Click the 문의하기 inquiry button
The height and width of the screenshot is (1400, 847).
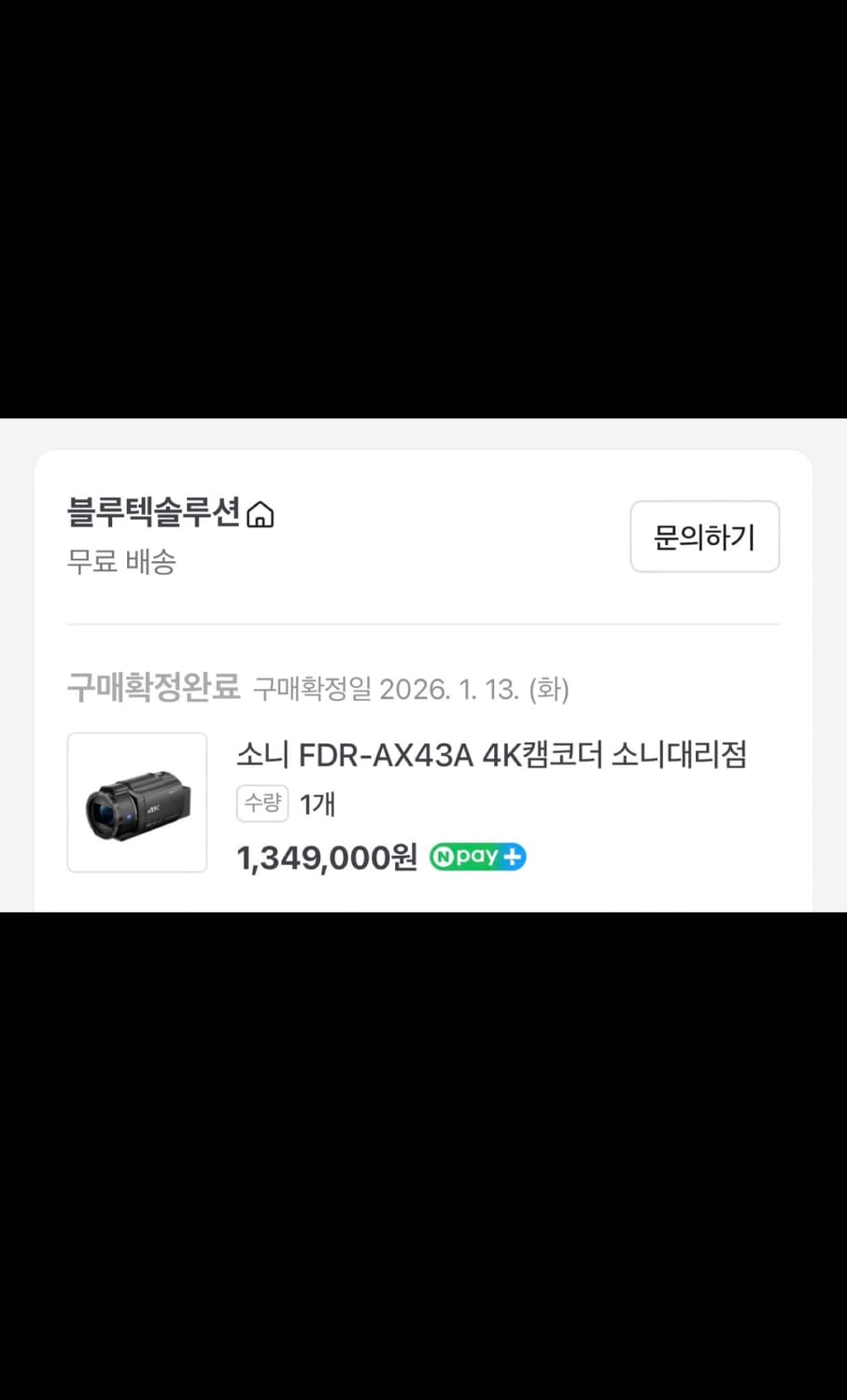[x=705, y=537]
